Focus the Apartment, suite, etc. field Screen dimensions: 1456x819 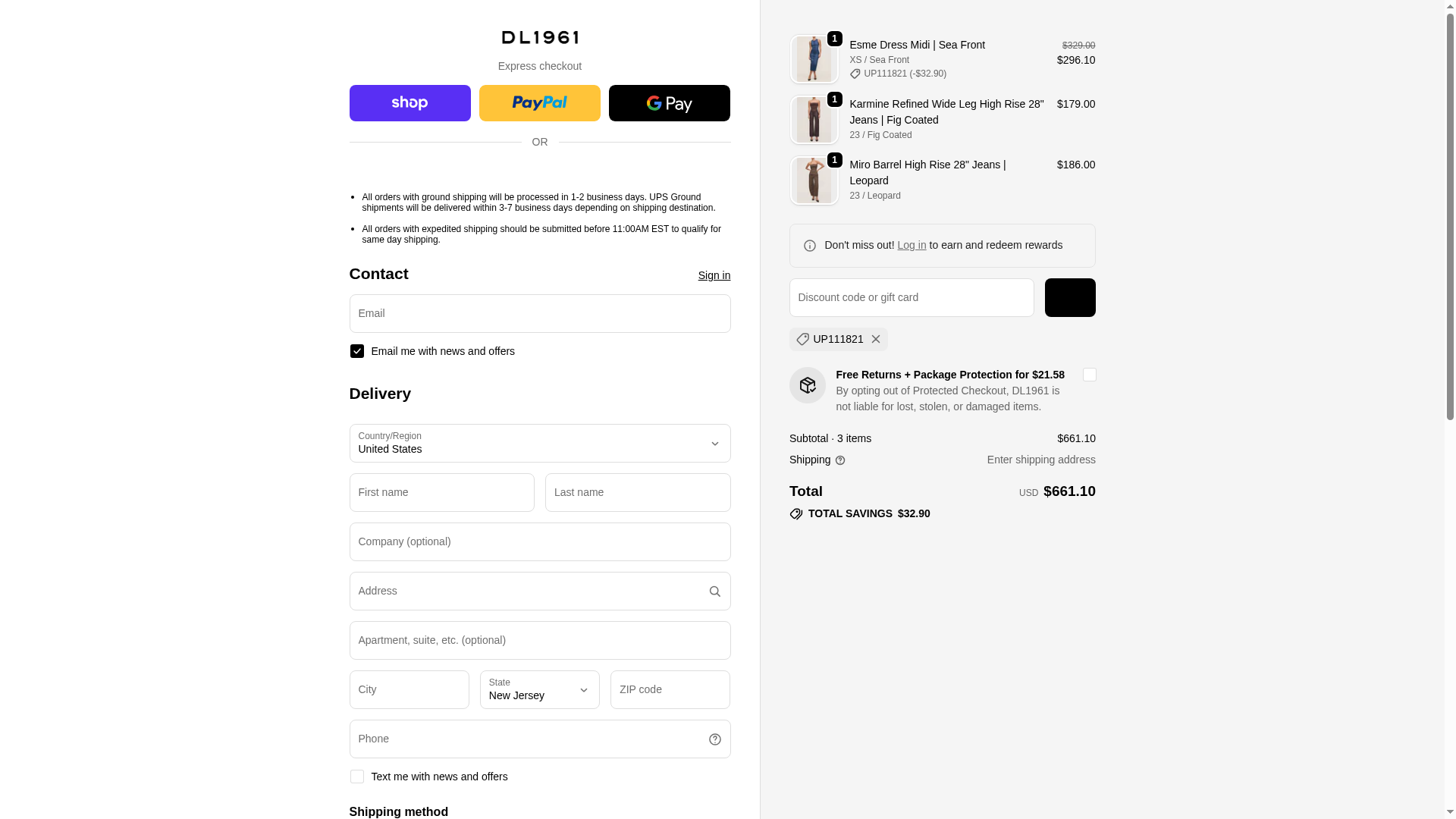[x=539, y=641]
